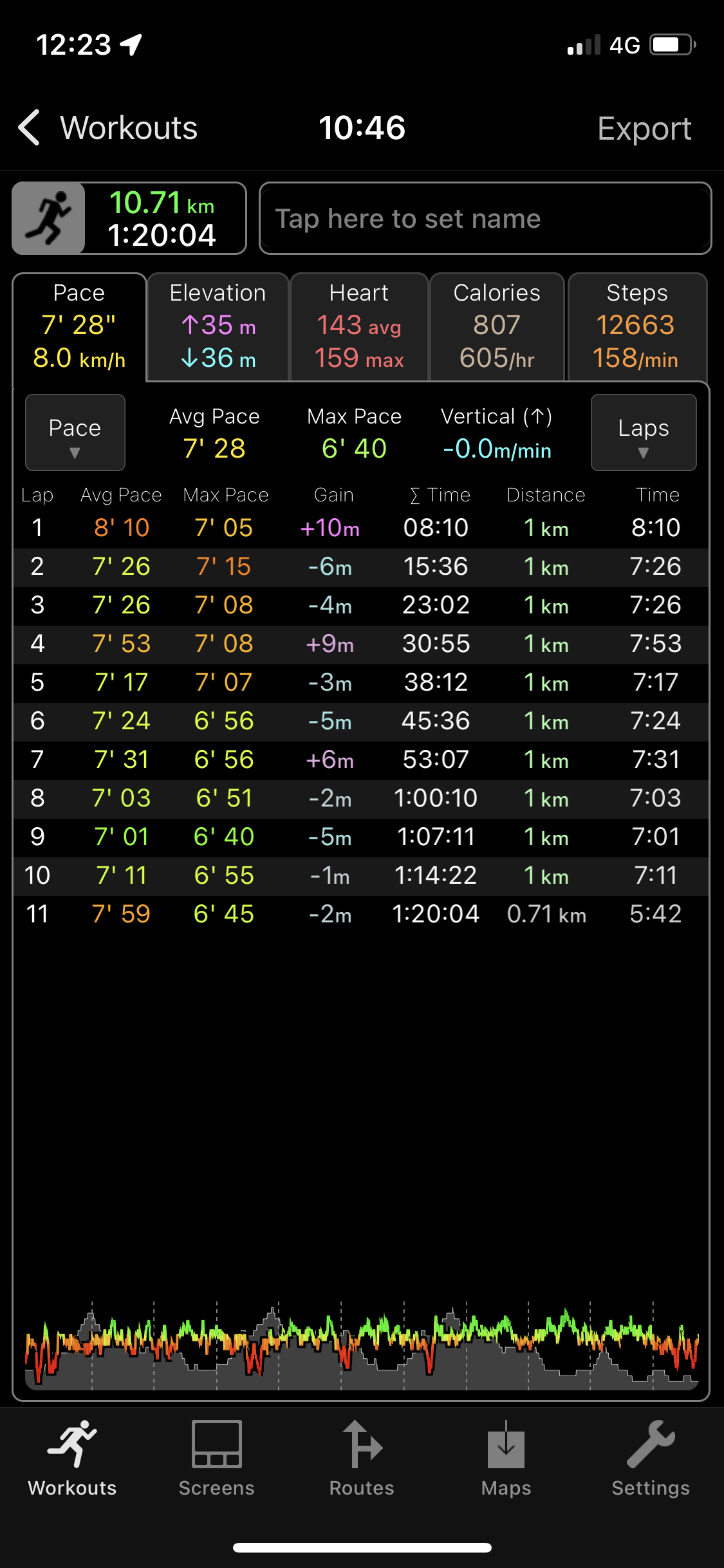Select the Pace stats tab
The image size is (724, 1568).
point(79,327)
